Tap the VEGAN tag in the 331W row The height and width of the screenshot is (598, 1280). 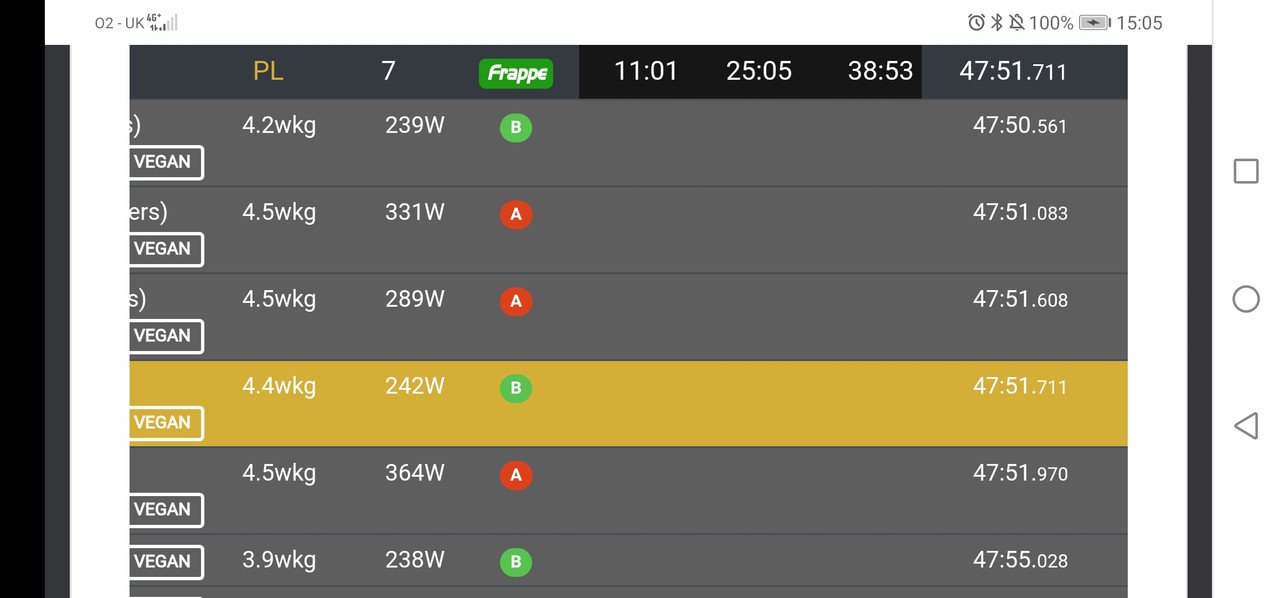point(164,249)
